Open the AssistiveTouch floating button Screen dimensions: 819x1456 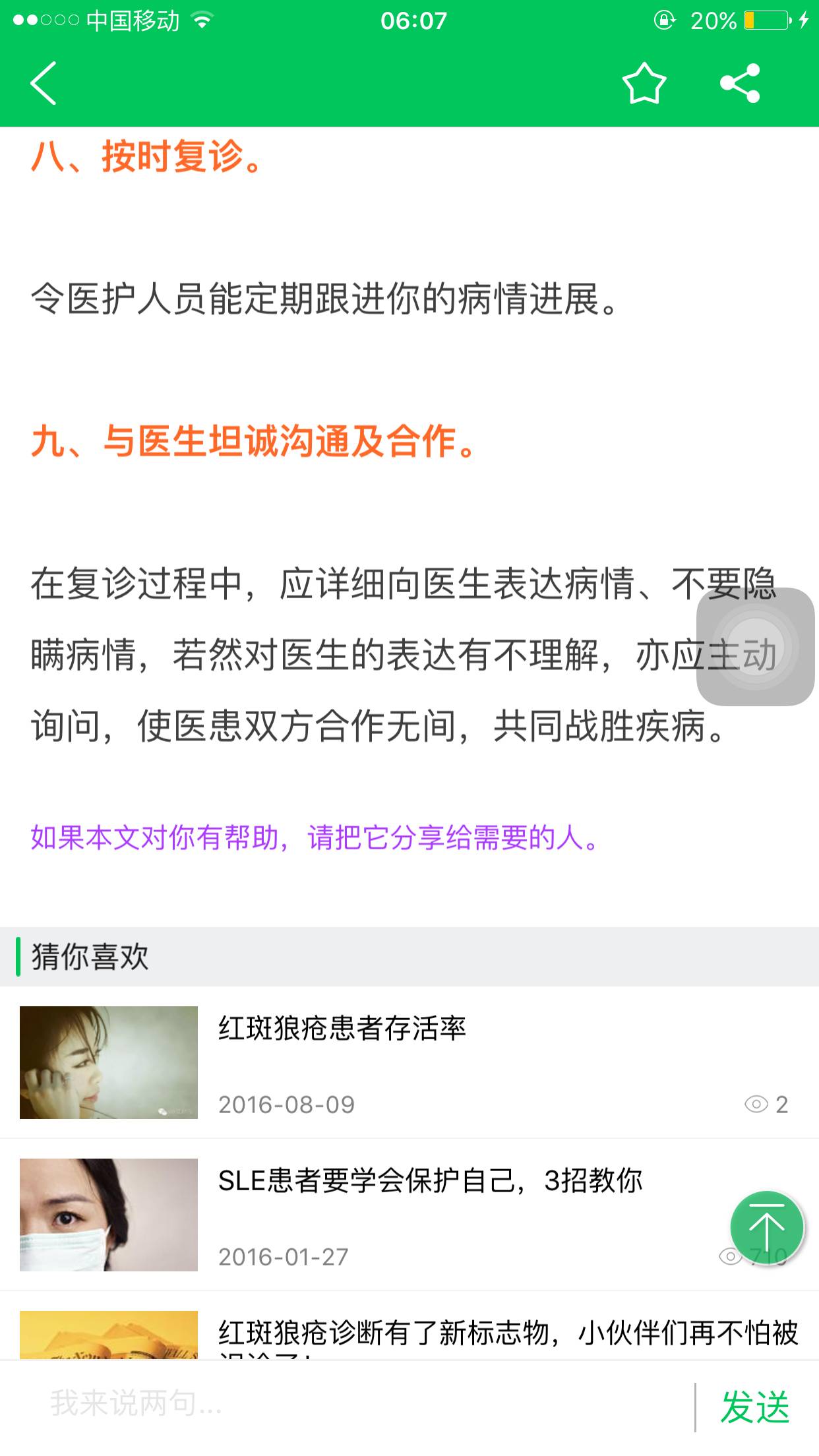click(755, 646)
